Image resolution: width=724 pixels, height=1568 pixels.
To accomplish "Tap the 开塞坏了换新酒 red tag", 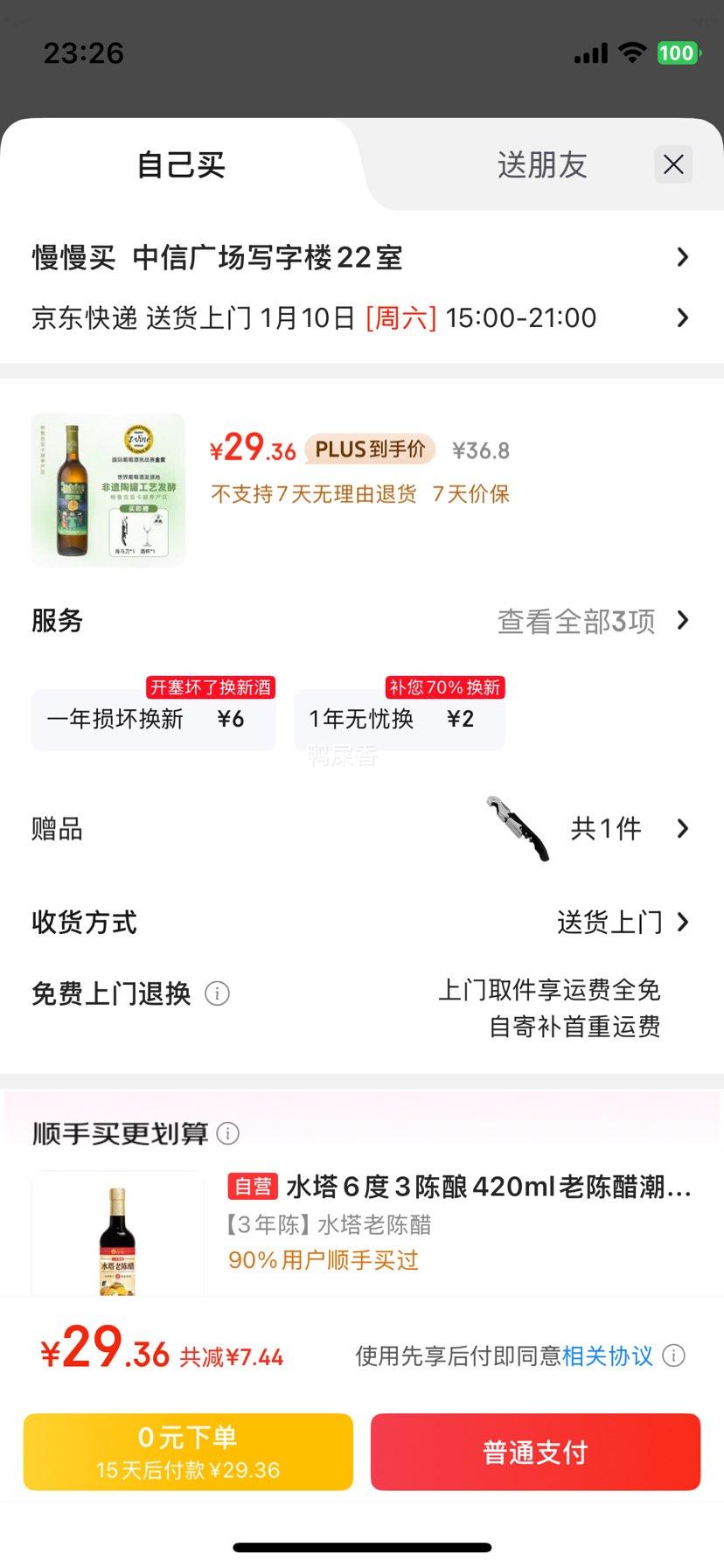I will (210, 687).
